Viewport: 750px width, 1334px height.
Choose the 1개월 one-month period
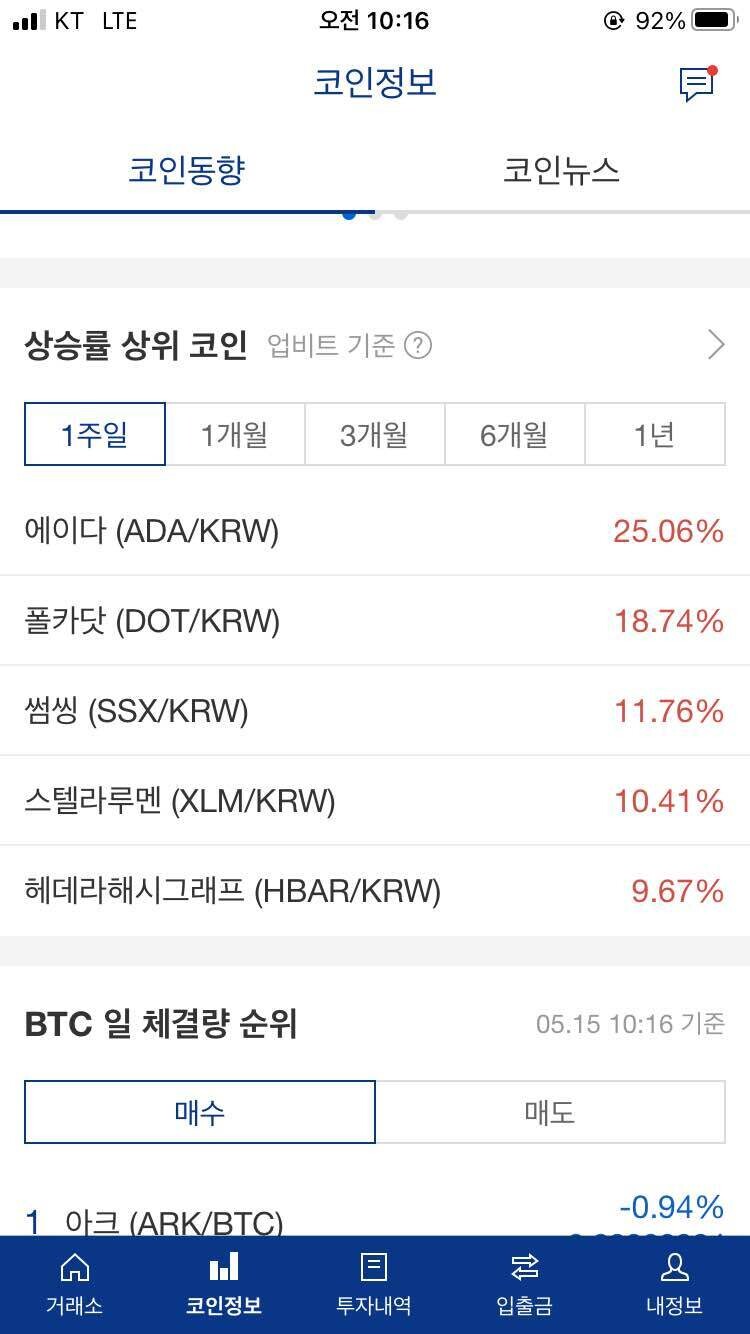pos(235,433)
